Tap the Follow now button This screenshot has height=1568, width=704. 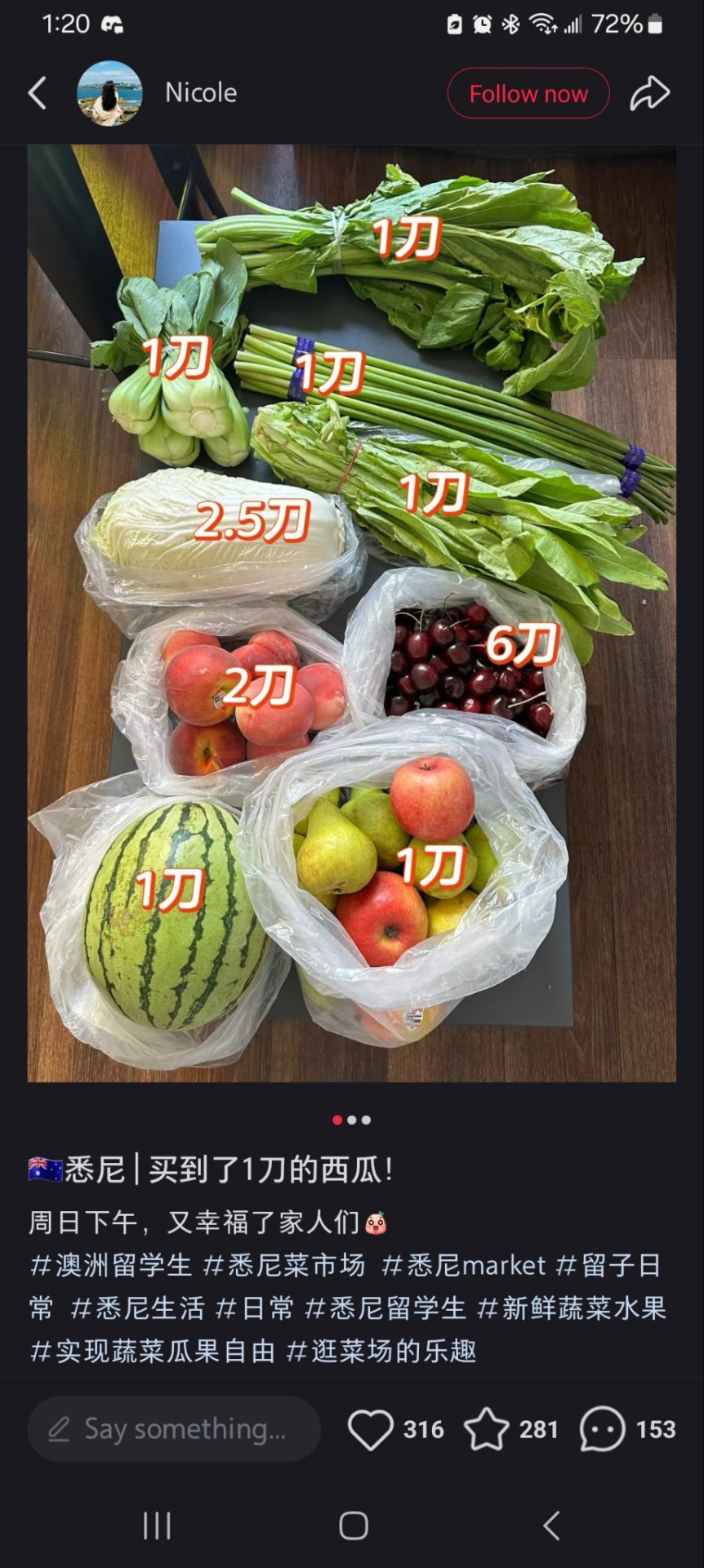tap(528, 94)
